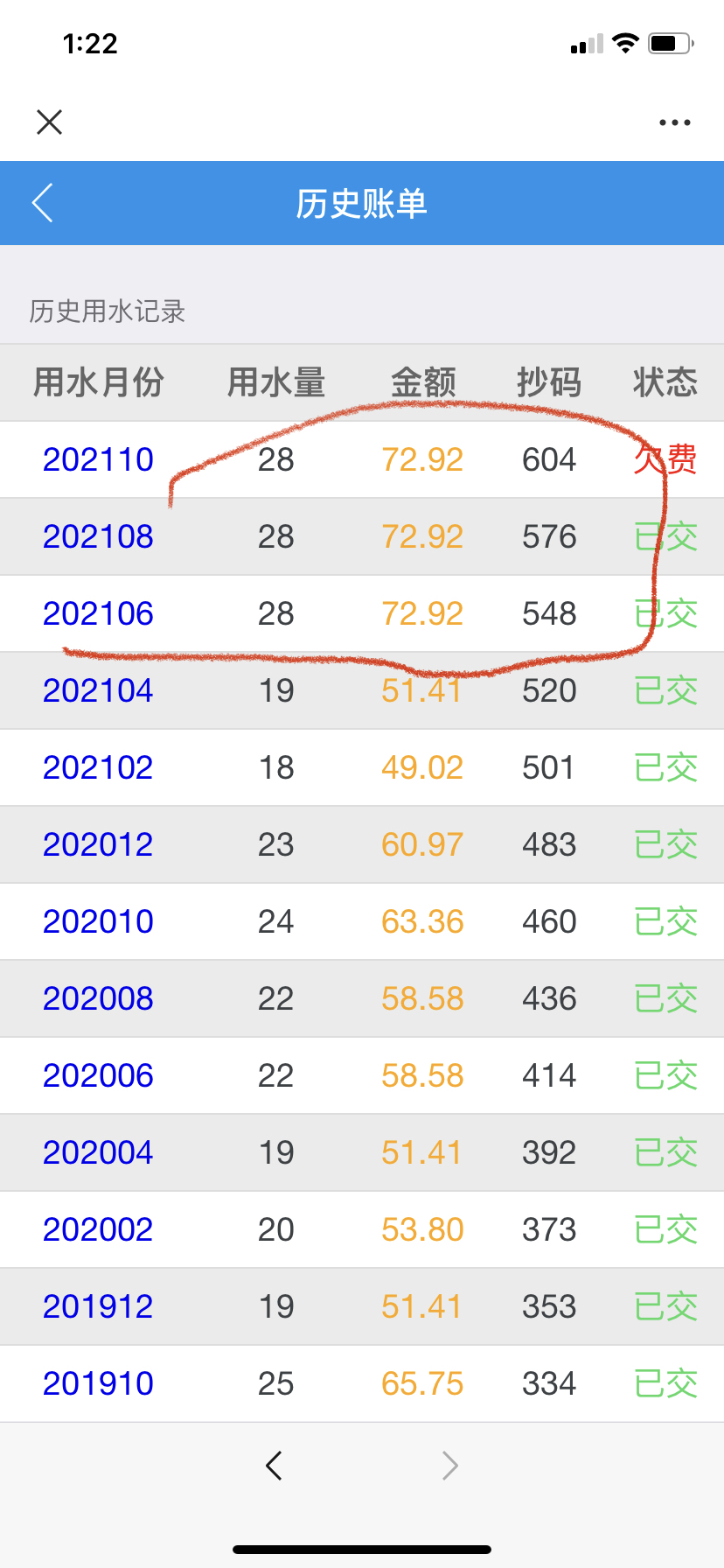Image resolution: width=724 pixels, height=1568 pixels.
Task: Open the 201910 water bill
Action: [98, 1383]
